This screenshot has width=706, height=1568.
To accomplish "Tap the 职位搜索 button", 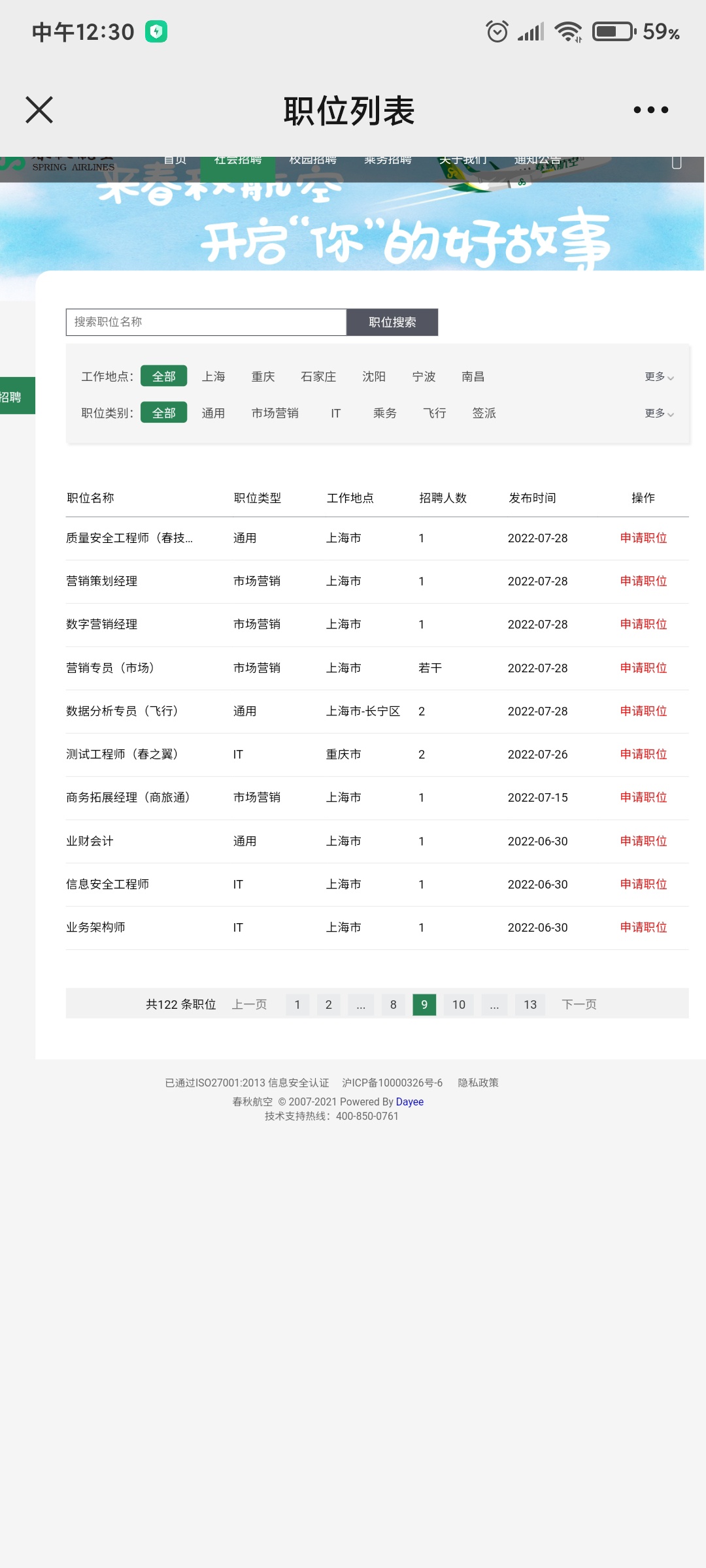I will 392,322.
